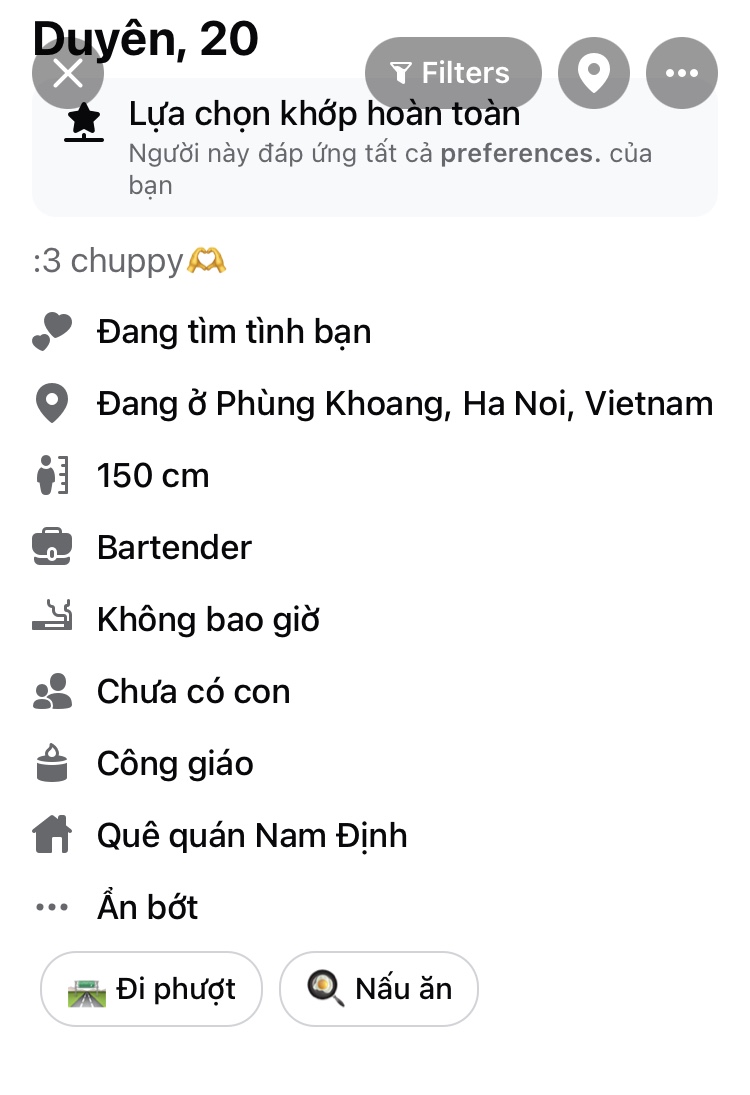Screen dimensions: 750x1095
Task: Collapse details via Ẩn bớt
Action: 146,906
